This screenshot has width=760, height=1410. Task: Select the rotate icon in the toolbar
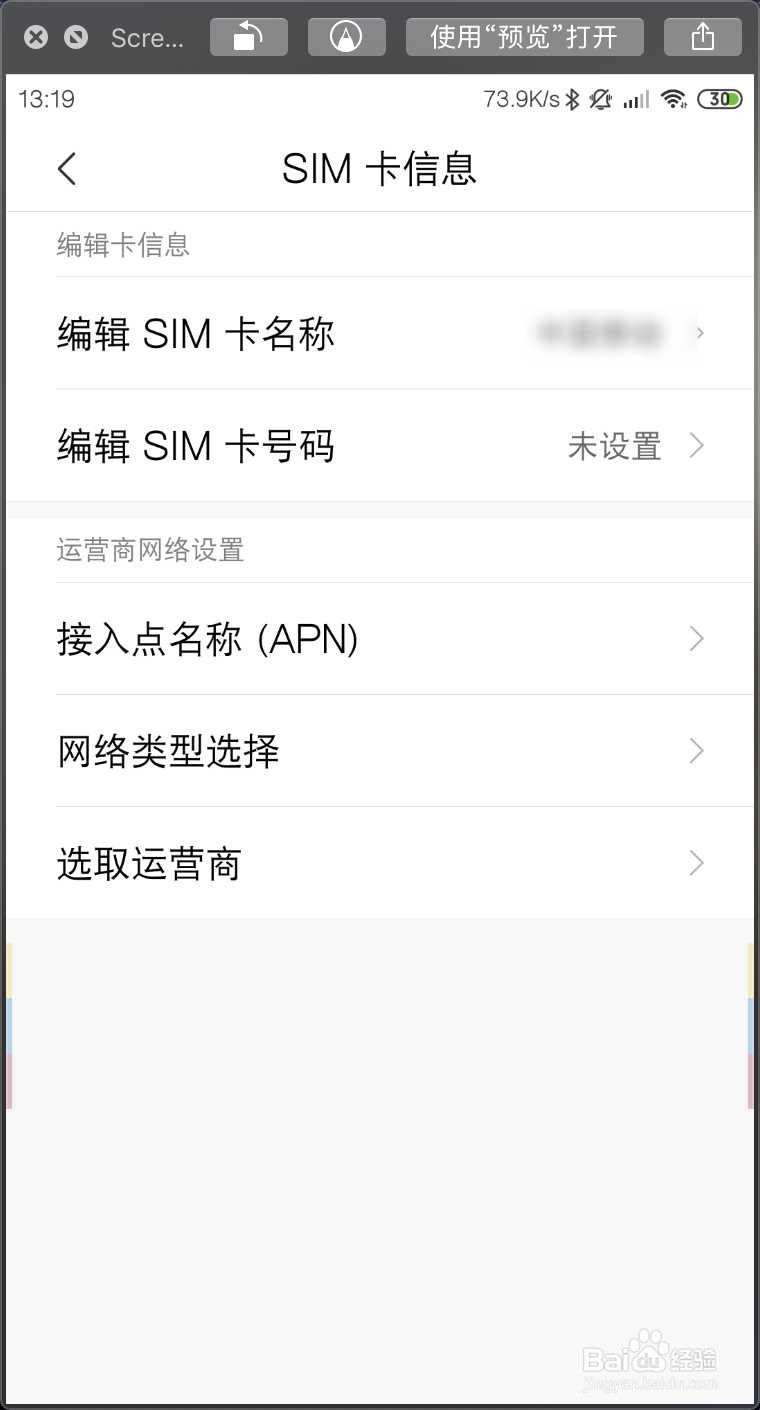click(x=248, y=36)
